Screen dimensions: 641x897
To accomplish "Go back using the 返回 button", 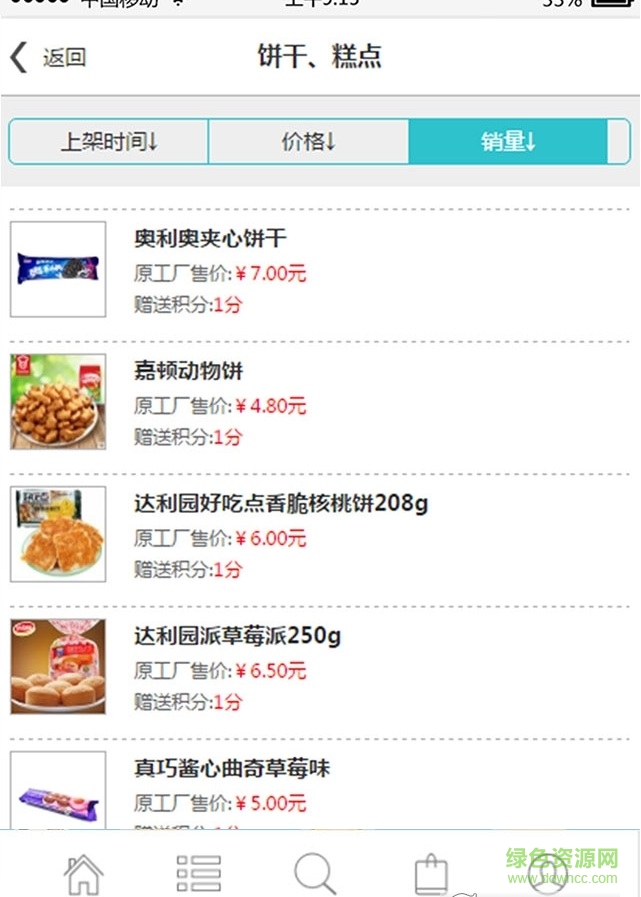I will (x=48, y=57).
